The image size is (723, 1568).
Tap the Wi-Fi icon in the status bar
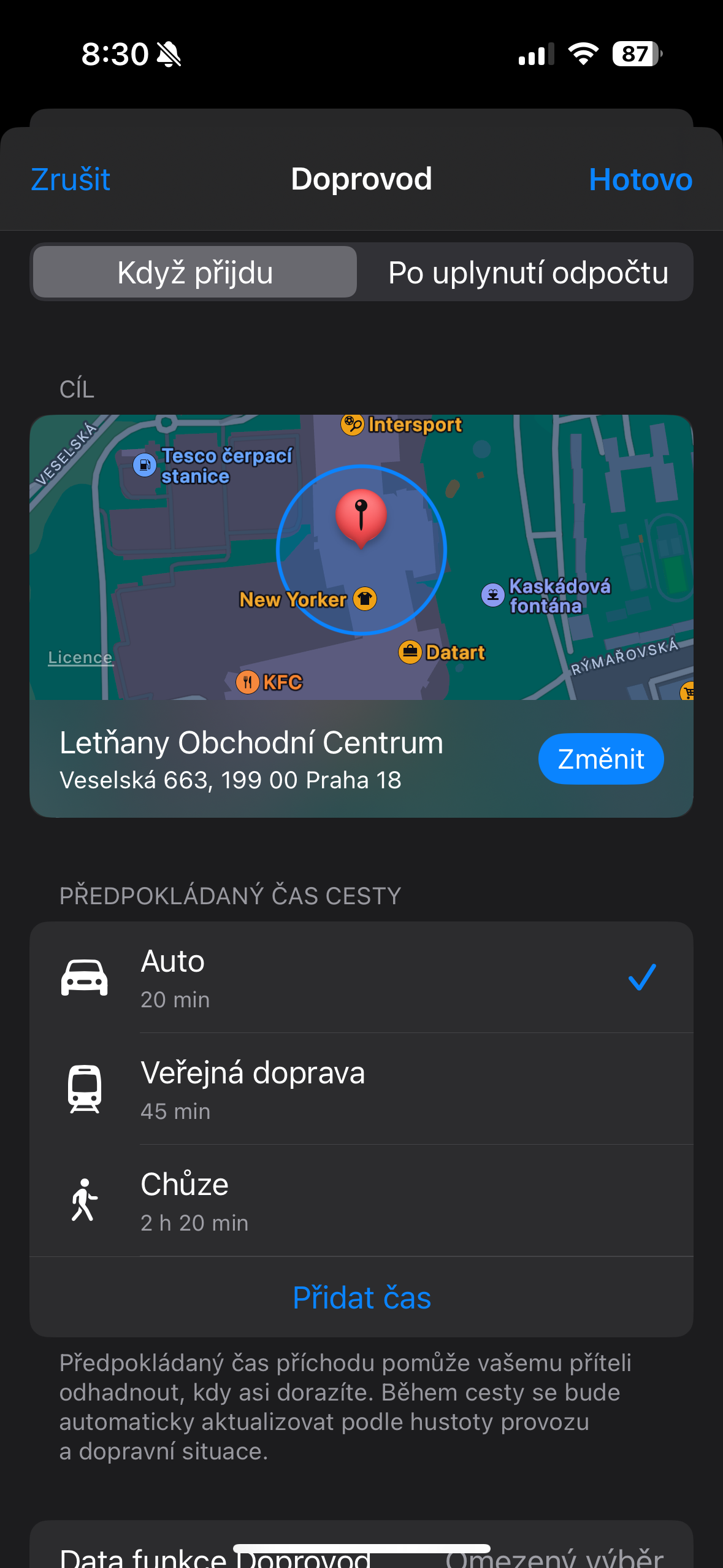pyautogui.click(x=582, y=54)
